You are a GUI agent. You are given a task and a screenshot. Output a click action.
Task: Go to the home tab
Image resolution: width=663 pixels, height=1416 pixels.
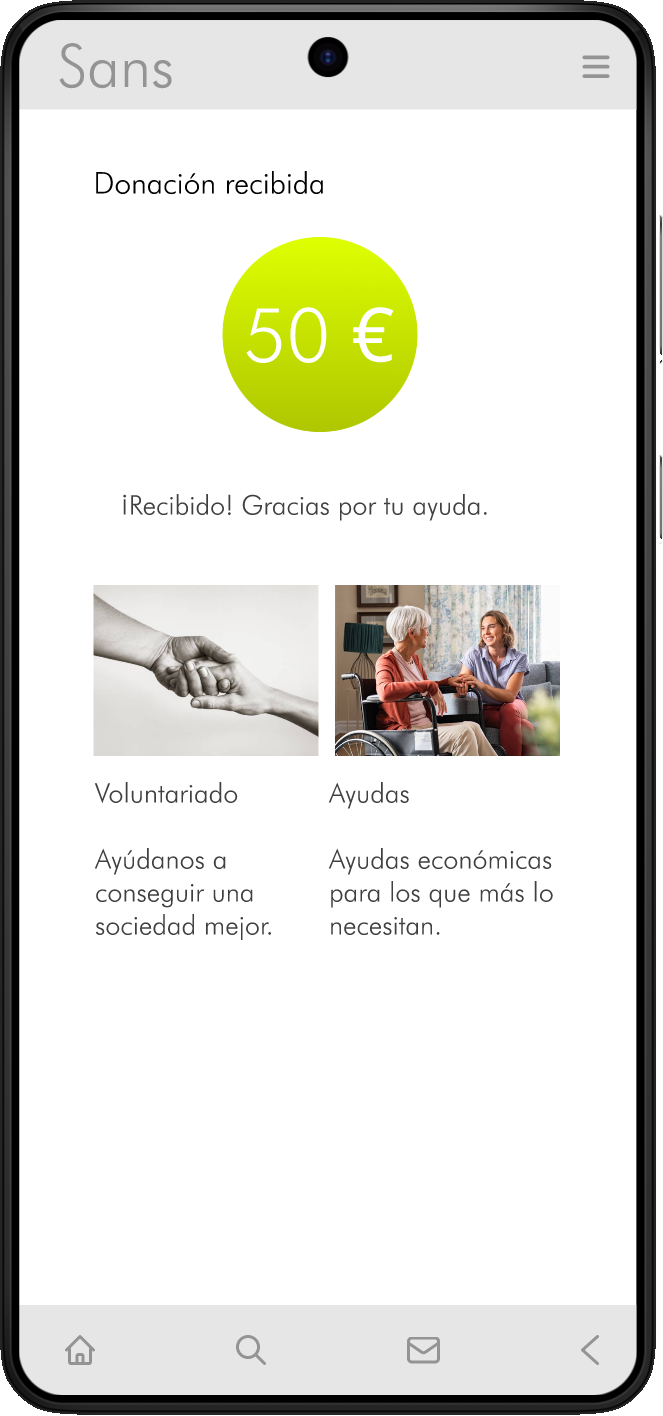pos(80,1350)
